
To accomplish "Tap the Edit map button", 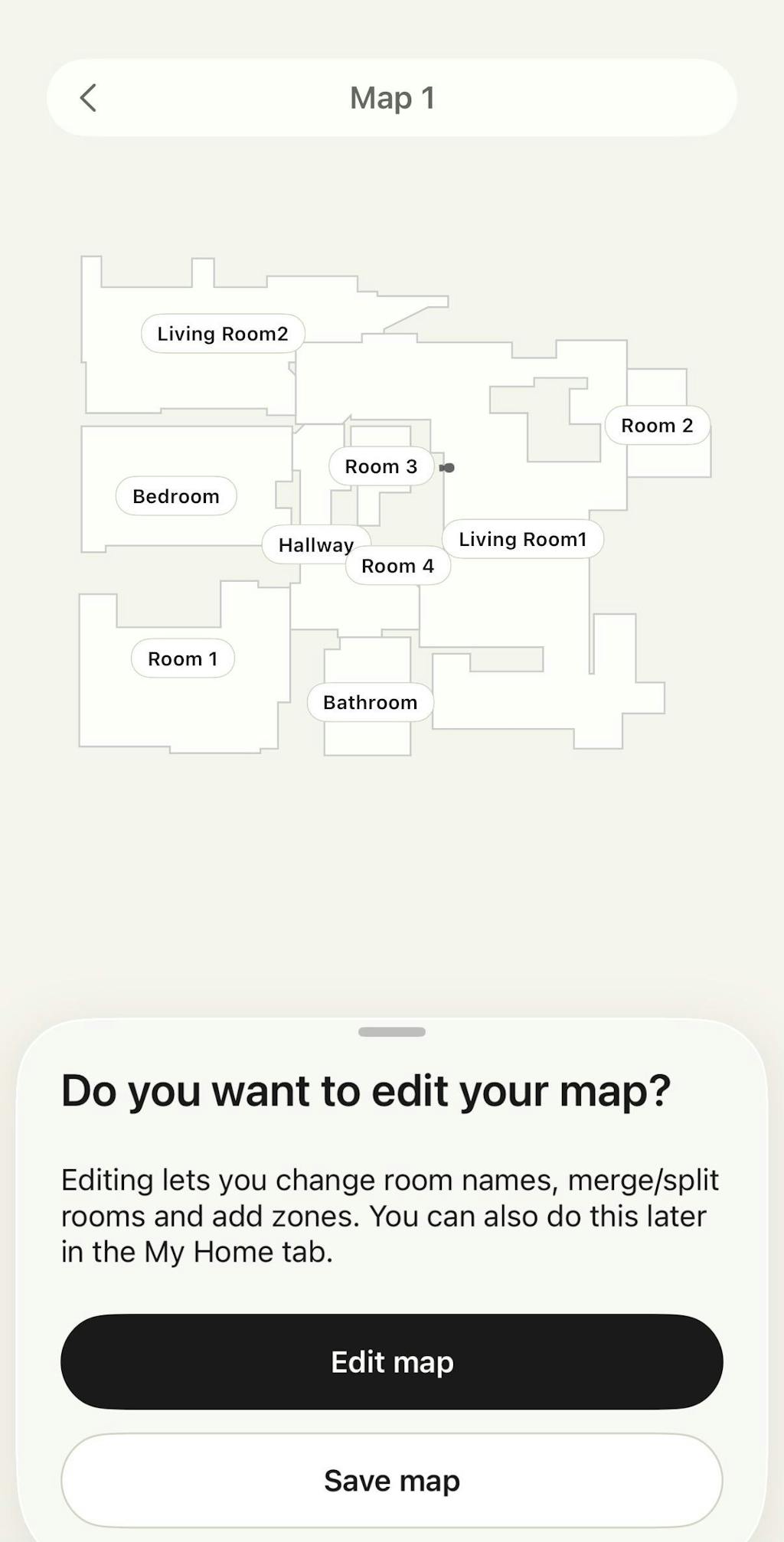I will click(x=392, y=1362).
